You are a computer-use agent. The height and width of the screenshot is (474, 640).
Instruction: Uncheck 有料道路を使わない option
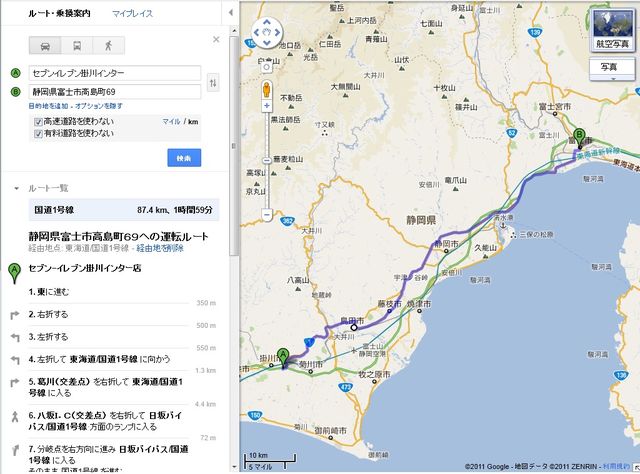[x=39, y=132]
